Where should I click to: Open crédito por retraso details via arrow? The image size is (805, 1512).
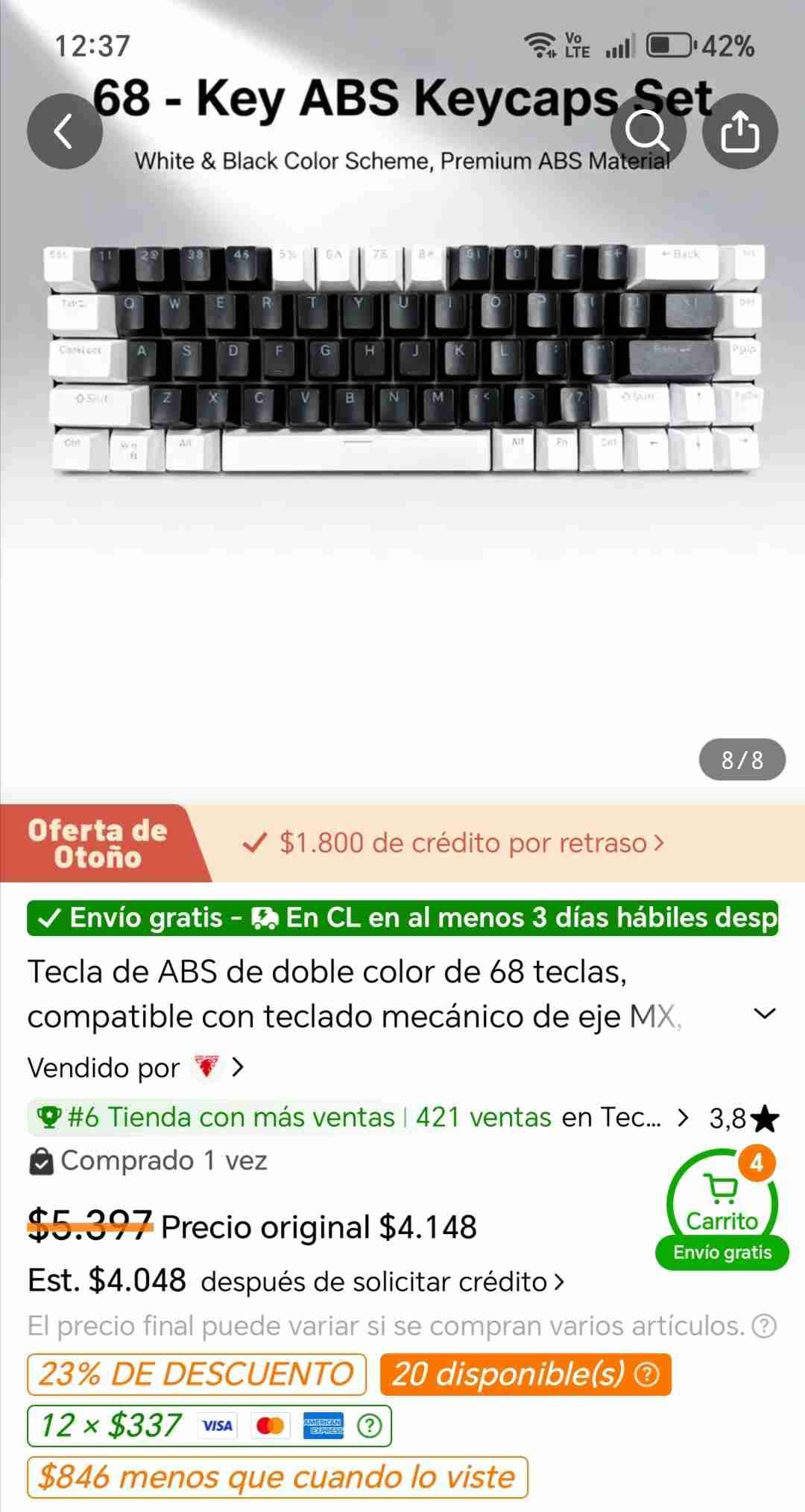pyautogui.click(x=657, y=844)
